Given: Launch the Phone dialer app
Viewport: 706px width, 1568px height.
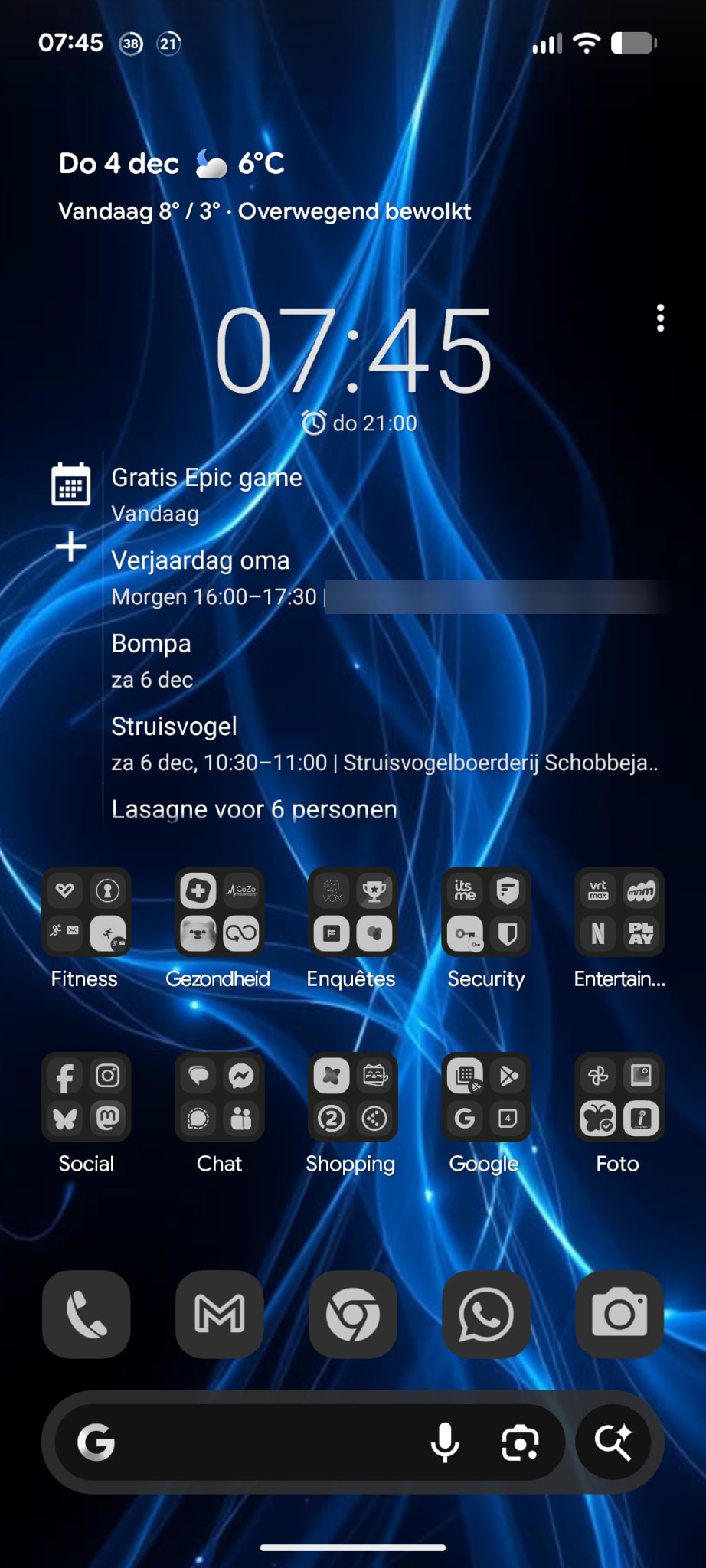Looking at the screenshot, I should pos(86,1315).
